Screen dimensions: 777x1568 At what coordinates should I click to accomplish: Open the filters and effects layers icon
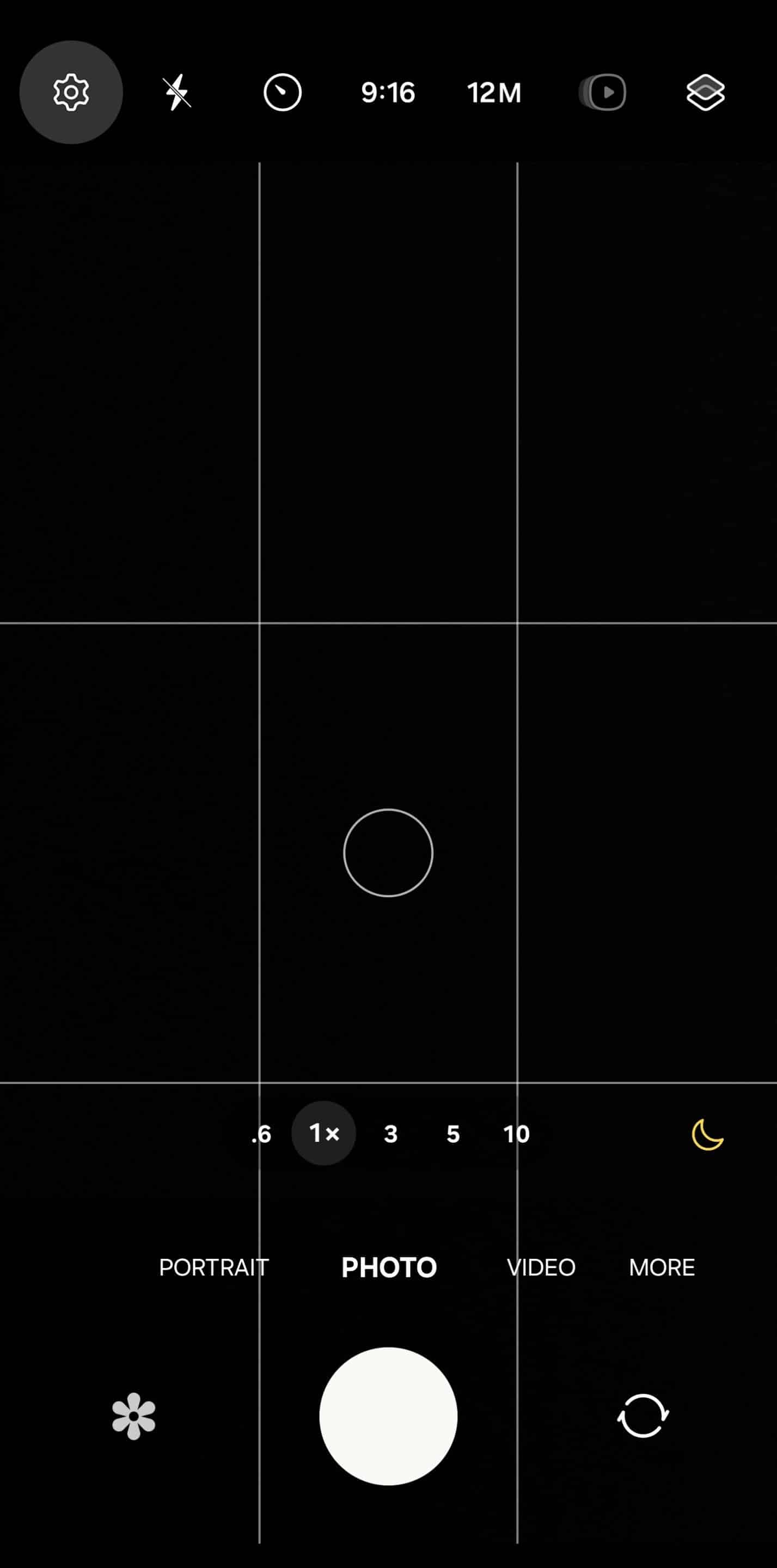pyautogui.click(x=705, y=93)
